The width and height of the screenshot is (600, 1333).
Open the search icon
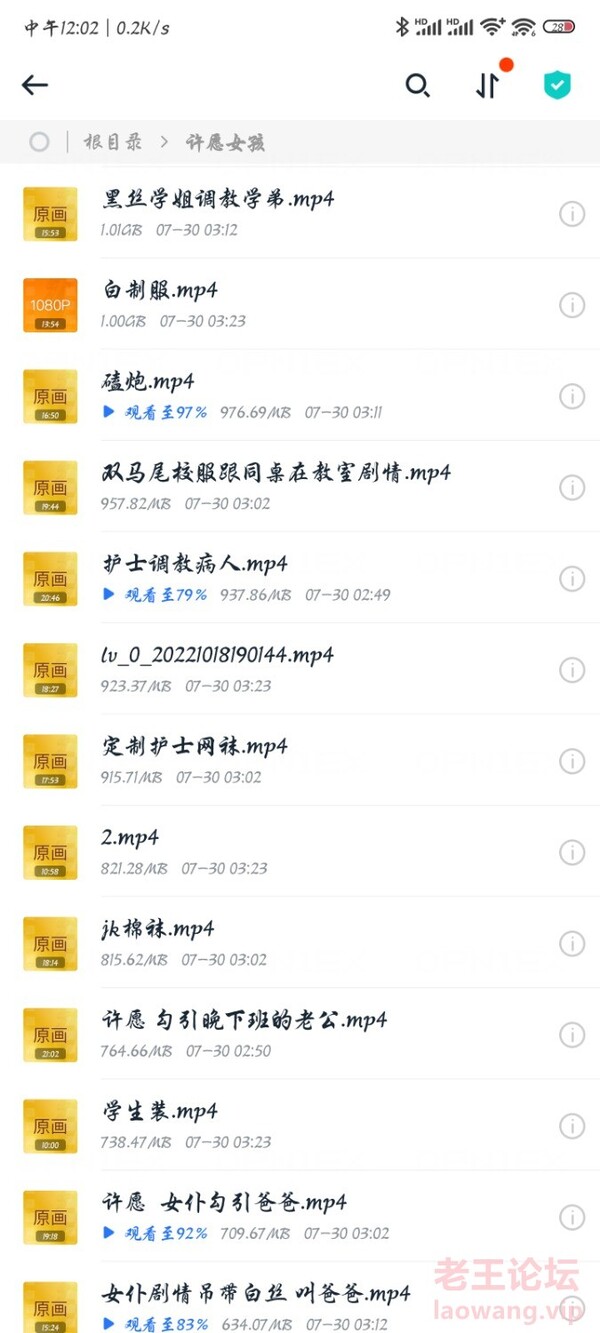coord(417,85)
